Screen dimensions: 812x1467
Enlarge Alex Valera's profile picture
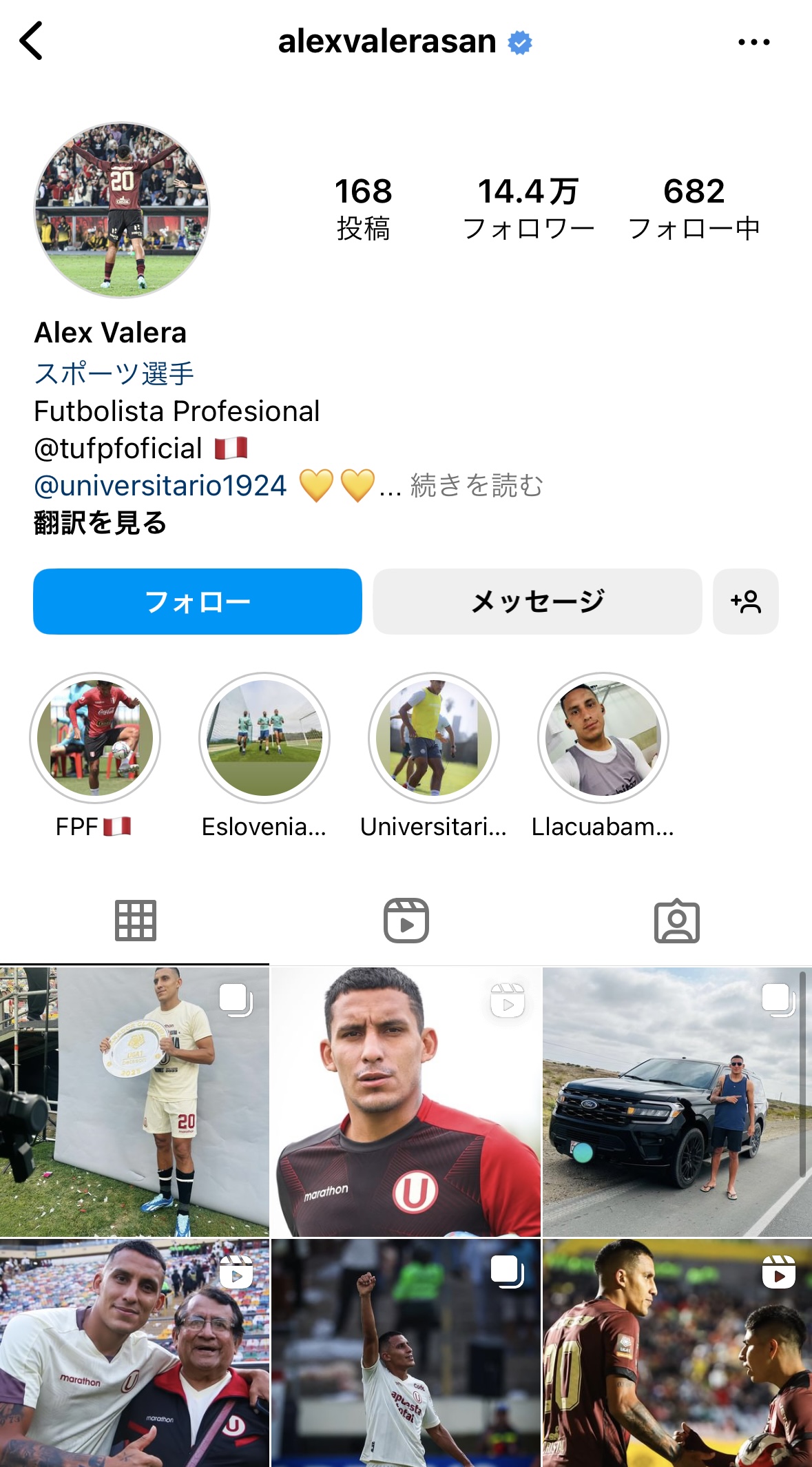(123, 211)
